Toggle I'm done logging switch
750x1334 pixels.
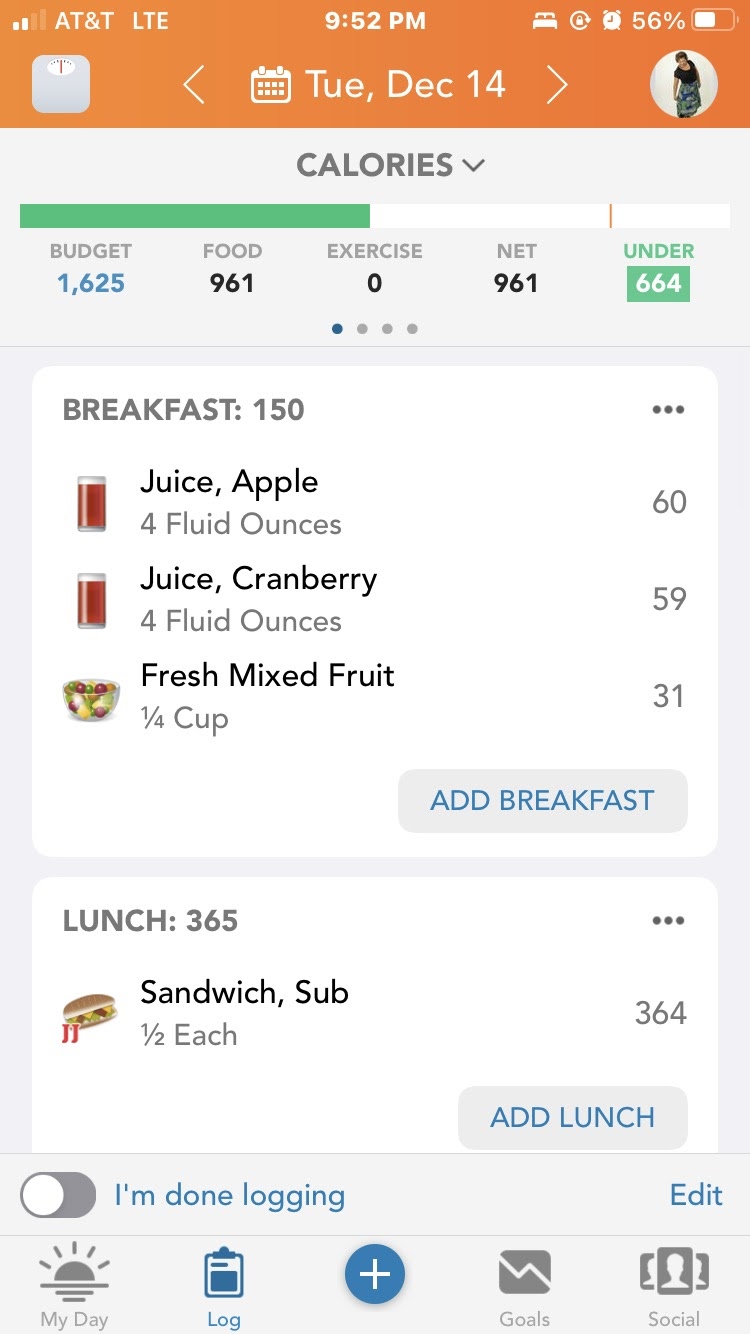click(x=59, y=1196)
